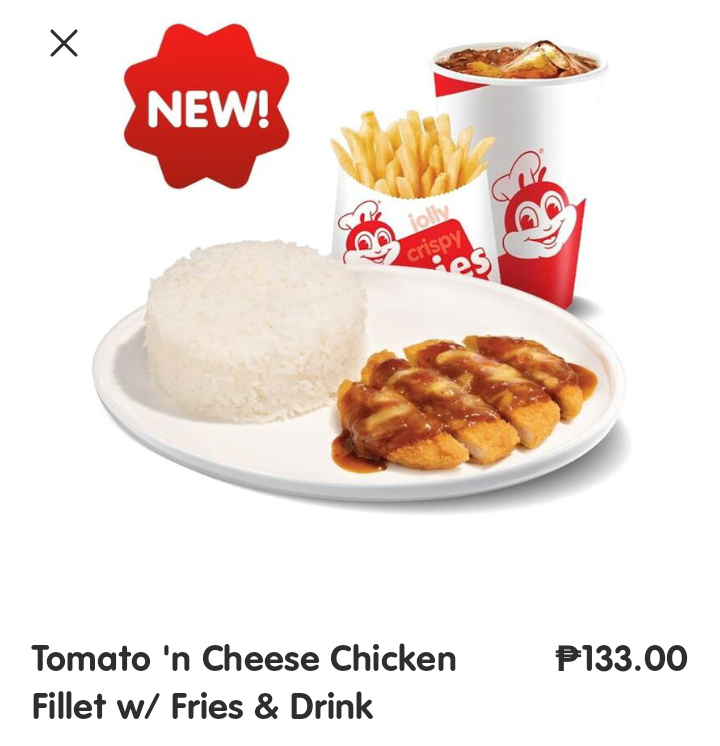Click 'Tomato 'n Cheese Chicken' label
This screenshot has height=746, width=720.
coord(245,659)
